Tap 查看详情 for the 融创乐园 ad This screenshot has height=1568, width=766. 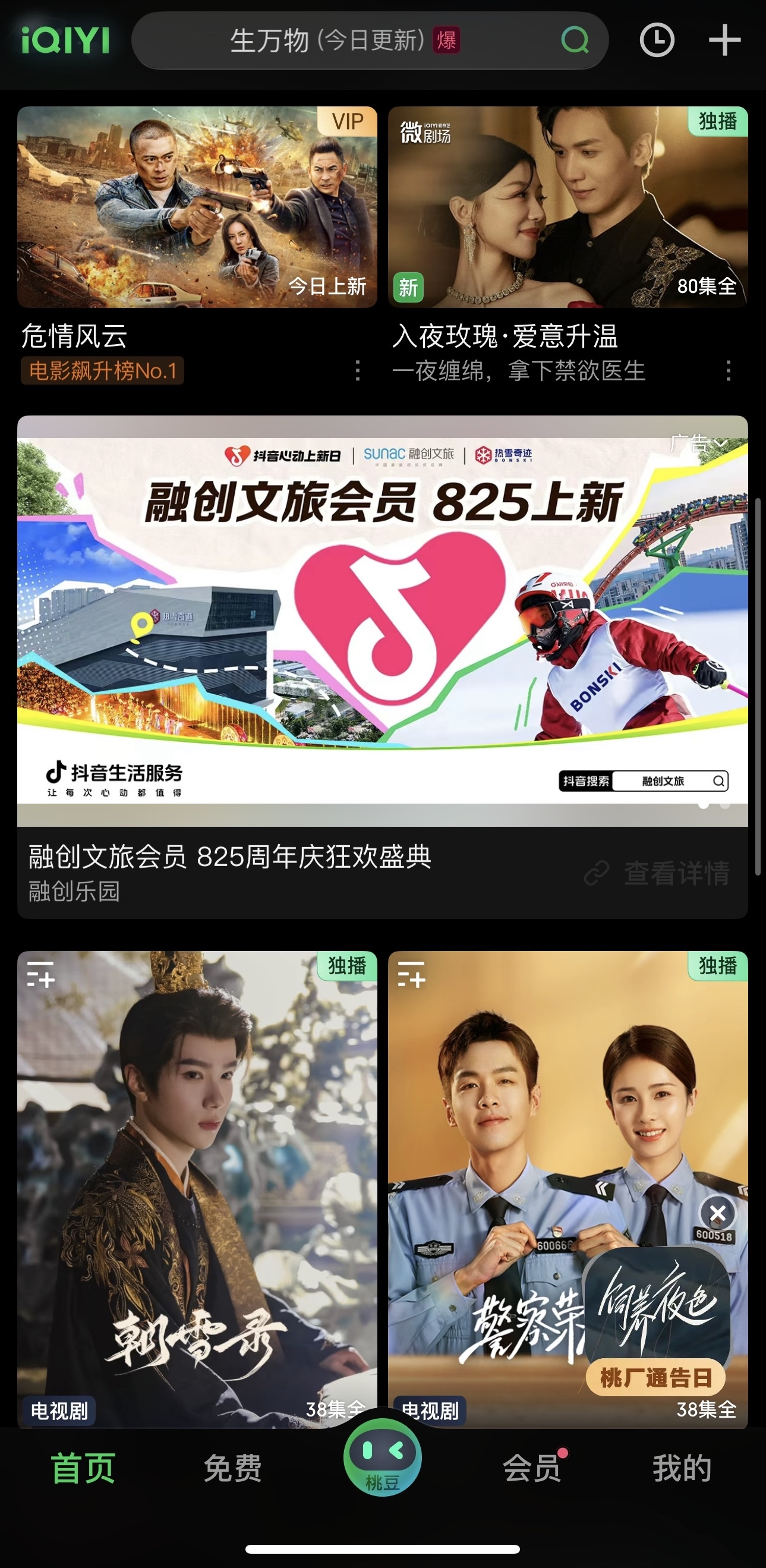658,873
